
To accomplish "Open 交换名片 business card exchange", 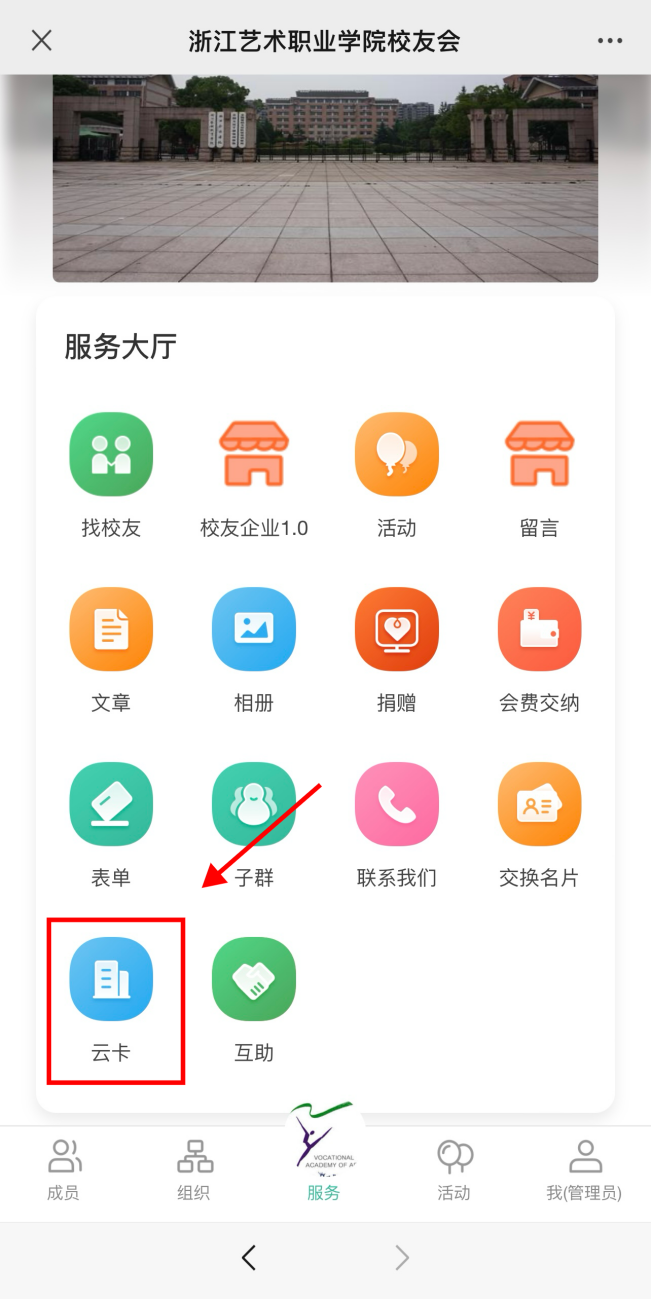I will pos(539,805).
